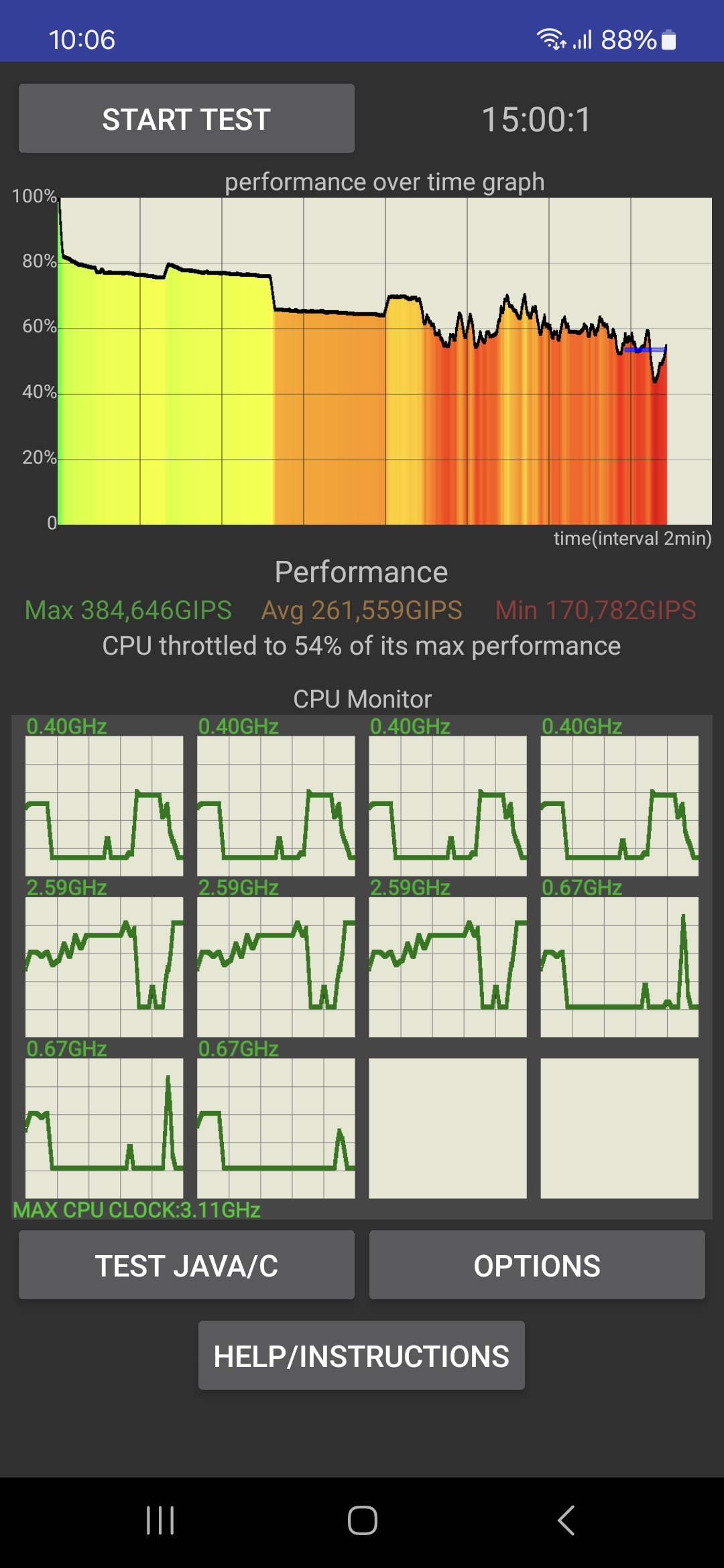Go to the home screen
724x1568 pixels.
point(362,1520)
